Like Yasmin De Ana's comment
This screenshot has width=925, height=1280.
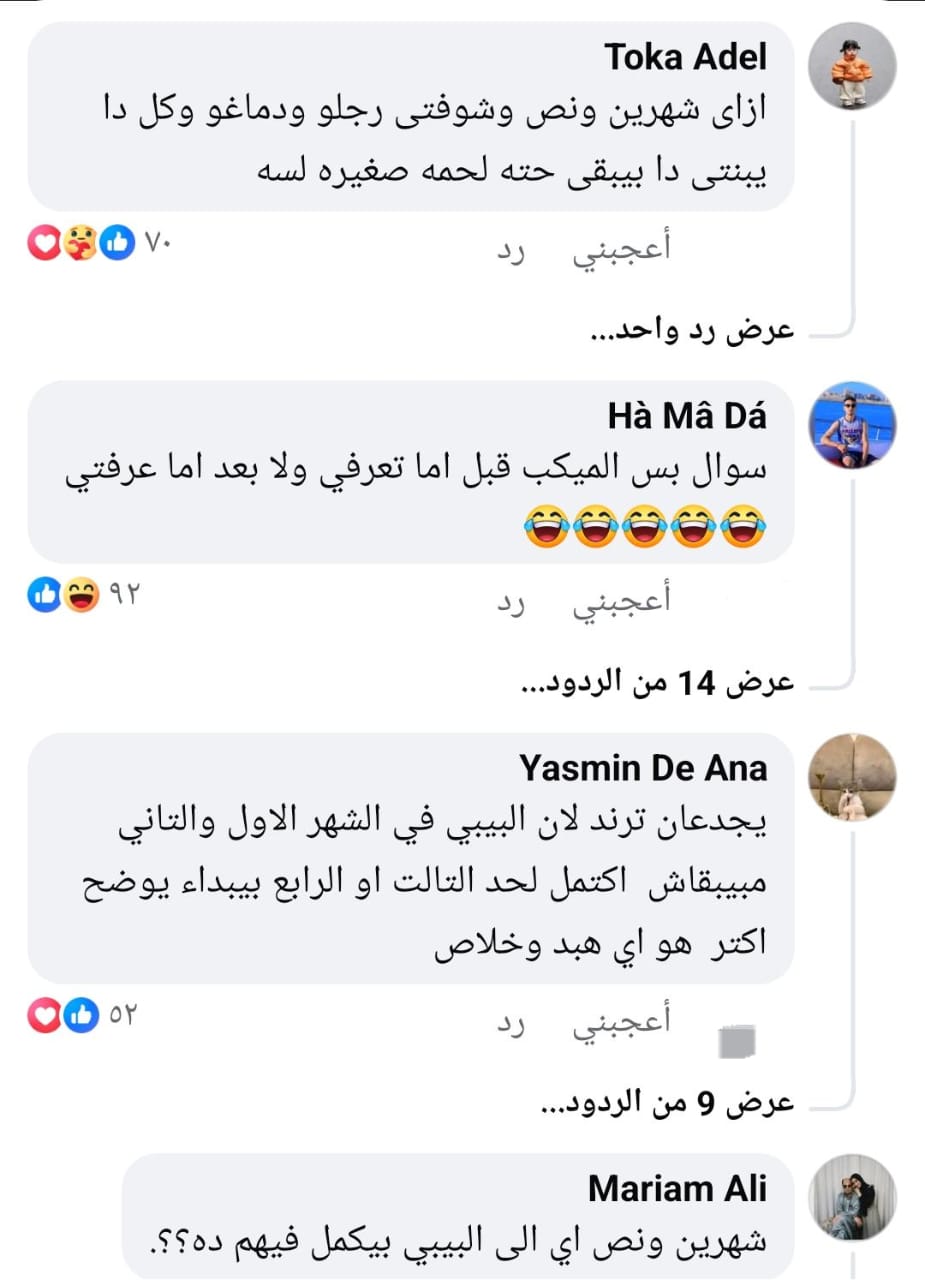(621, 1023)
